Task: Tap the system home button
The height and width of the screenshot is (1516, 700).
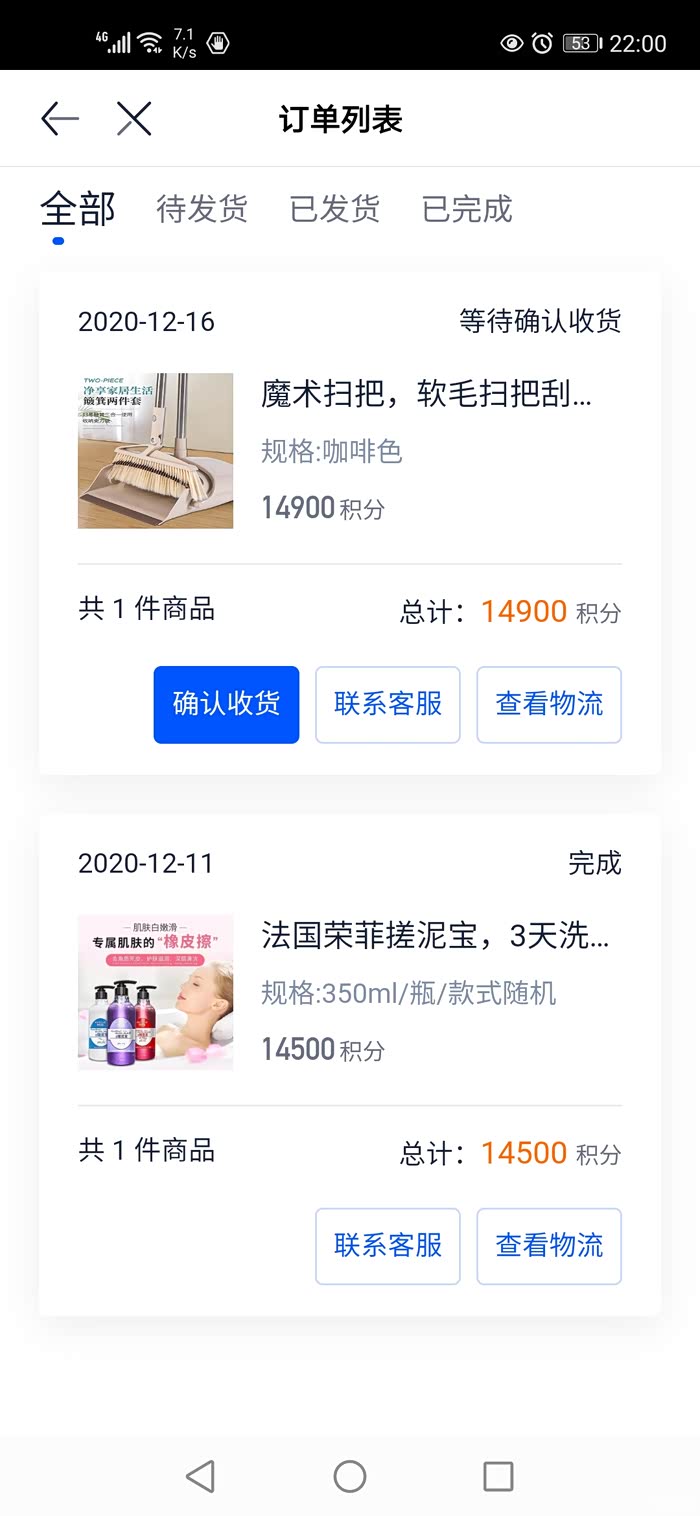Action: 350,1476
